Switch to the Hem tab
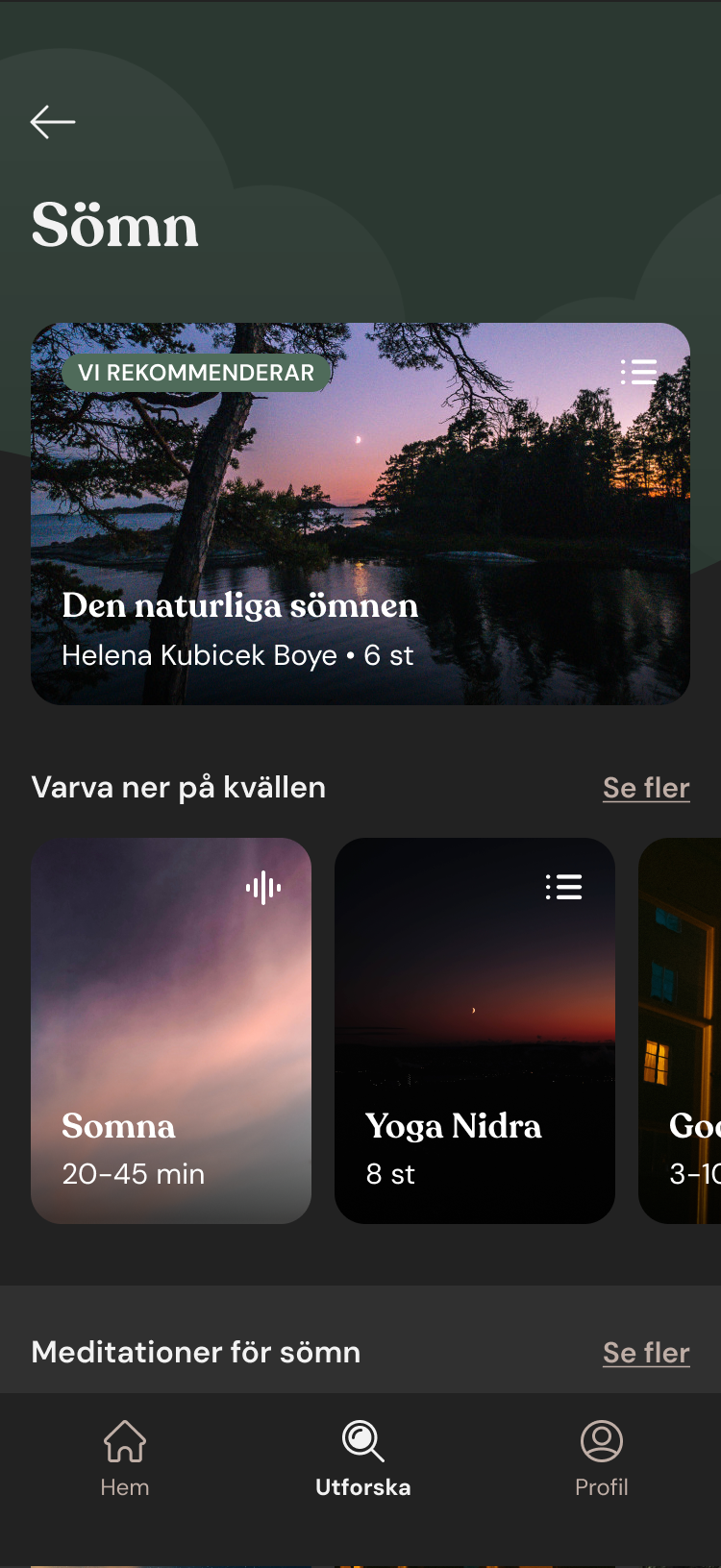This screenshot has height=1568, width=721. tap(125, 1458)
